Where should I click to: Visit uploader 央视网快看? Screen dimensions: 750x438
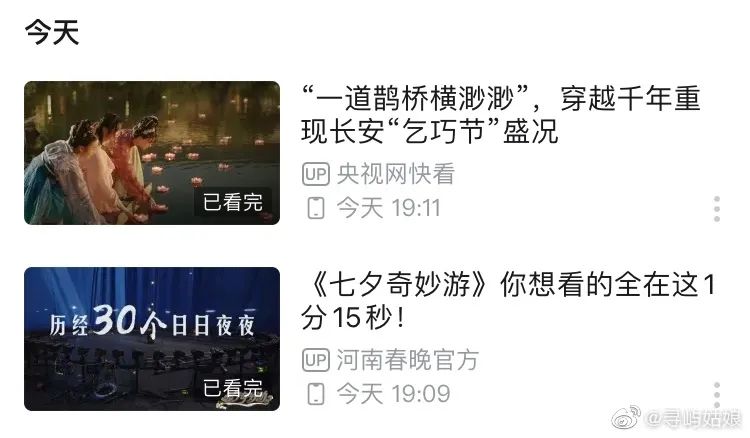click(395, 175)
